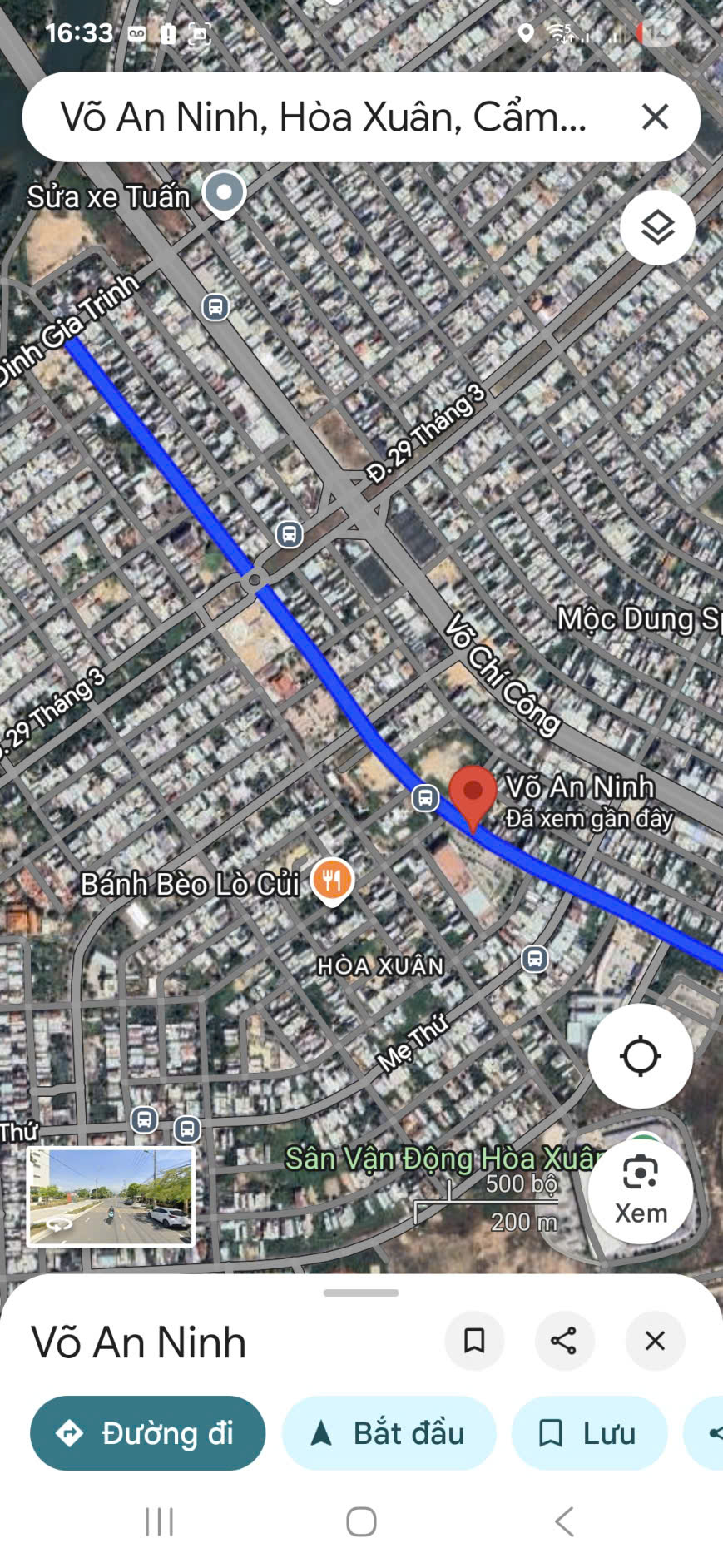
Task: Start navigation with Bắt đầu
Action: click(x=389, y=1433)
